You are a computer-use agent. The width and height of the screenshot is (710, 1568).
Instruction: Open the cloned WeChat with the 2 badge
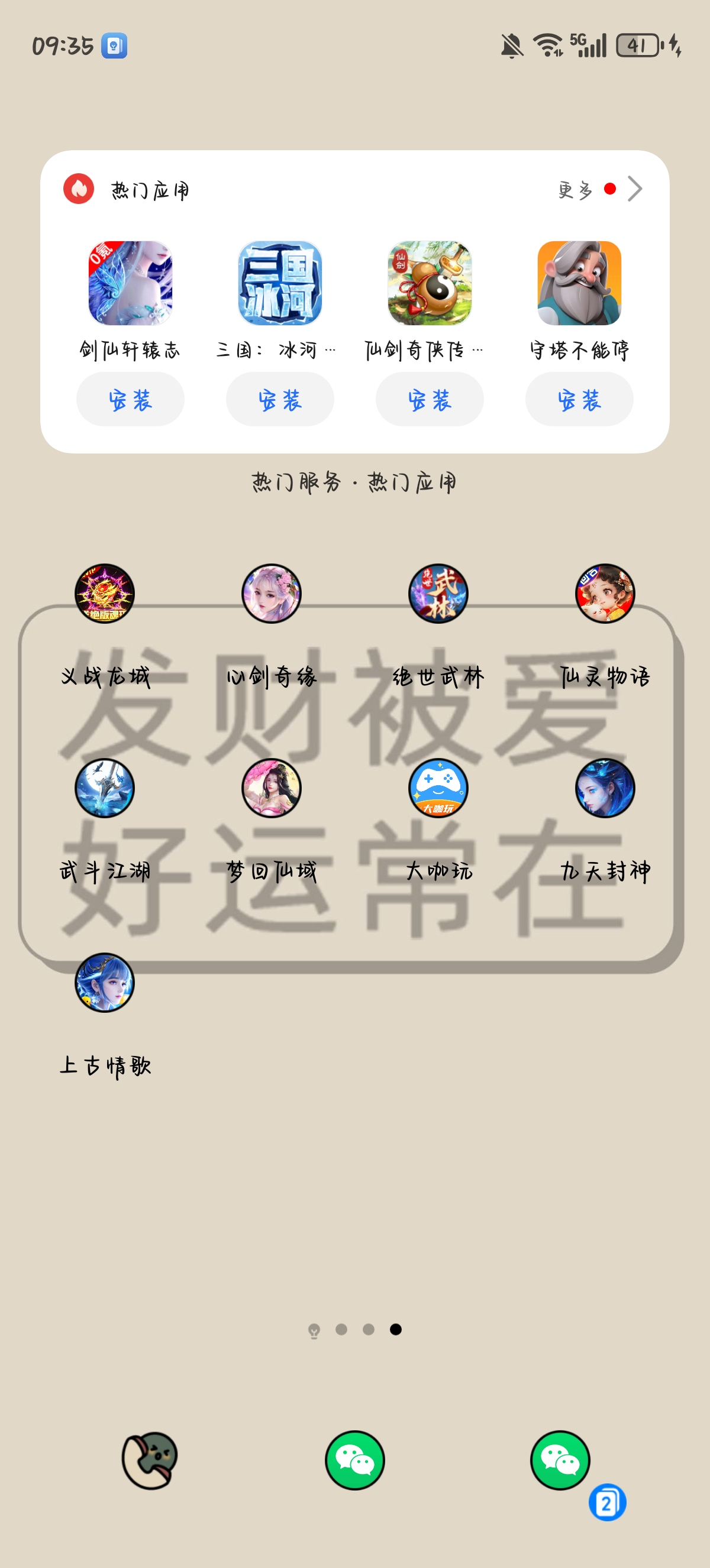(x=560, y=1460)
